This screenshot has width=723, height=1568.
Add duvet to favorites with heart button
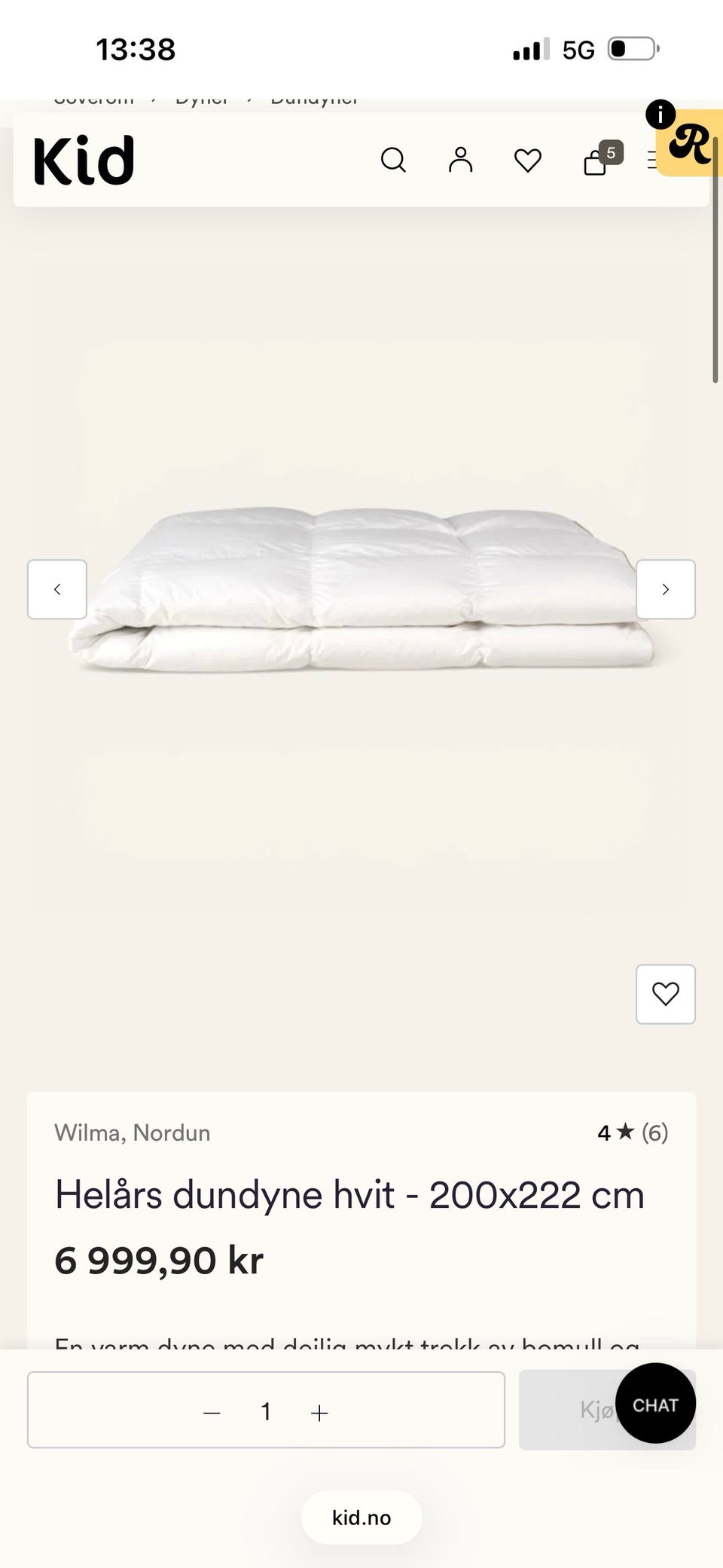pyautogui.click(x=666, y=994)
